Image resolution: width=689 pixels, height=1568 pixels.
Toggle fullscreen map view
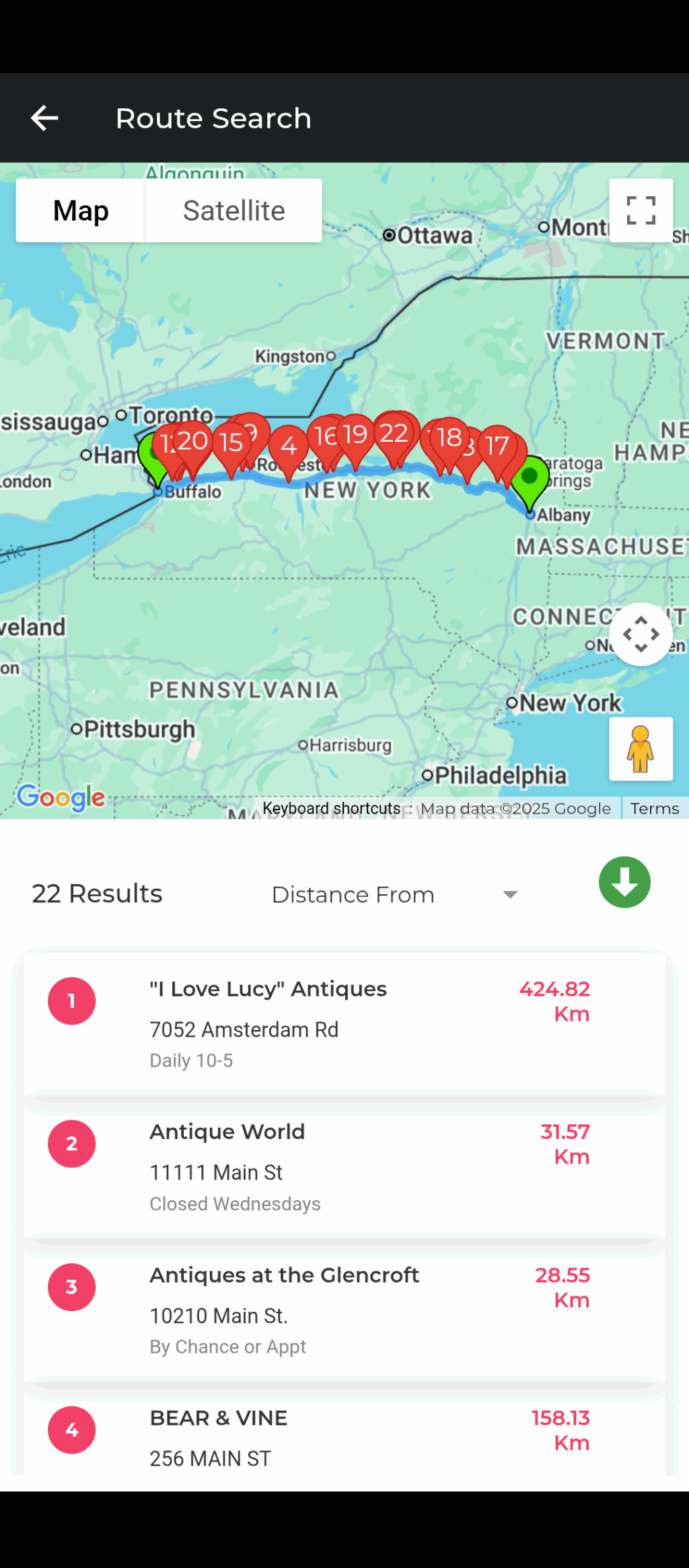[x=641, y=210]
